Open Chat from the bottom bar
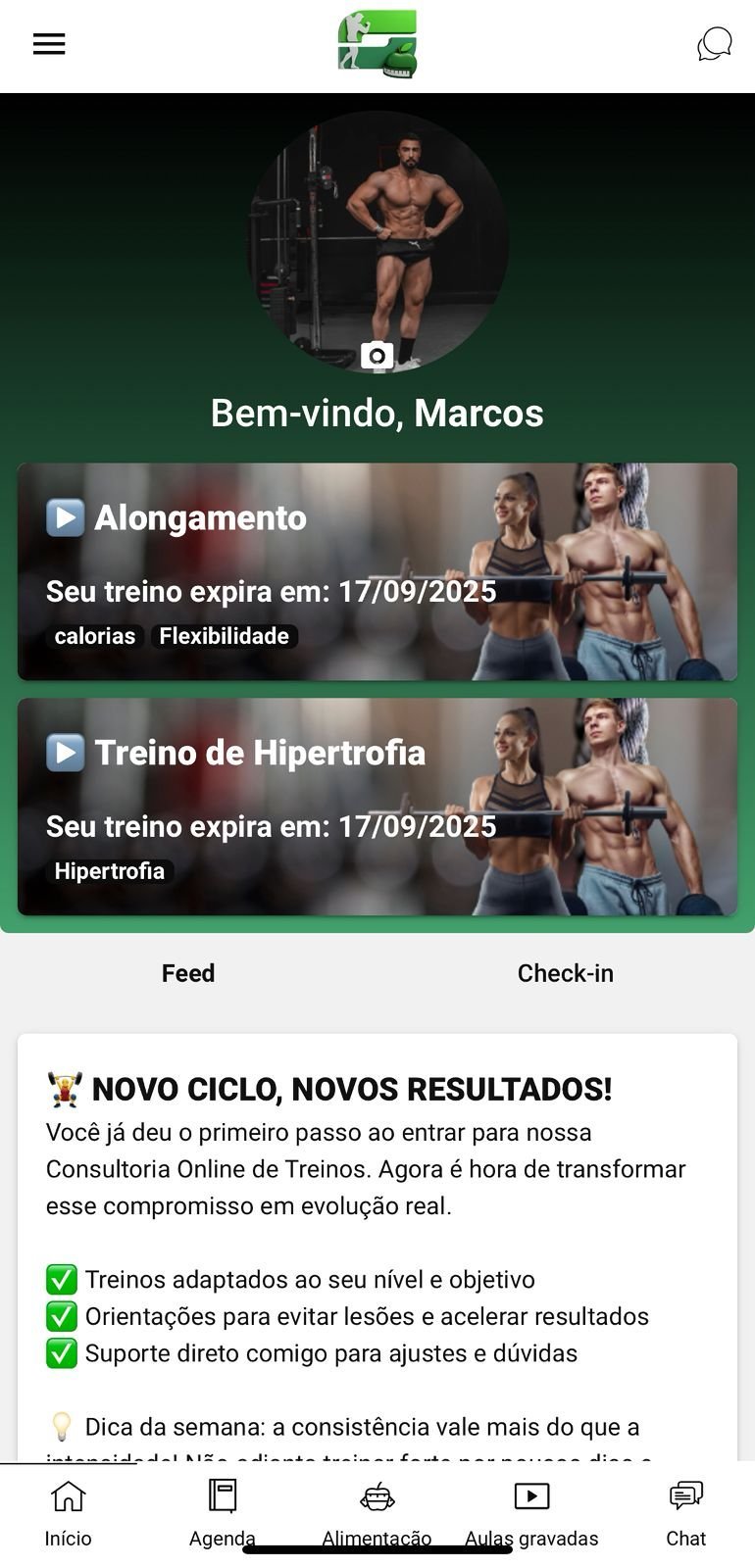This screenshot has height=1568, width=755. pyautogui.click(x=685, y=1513)
